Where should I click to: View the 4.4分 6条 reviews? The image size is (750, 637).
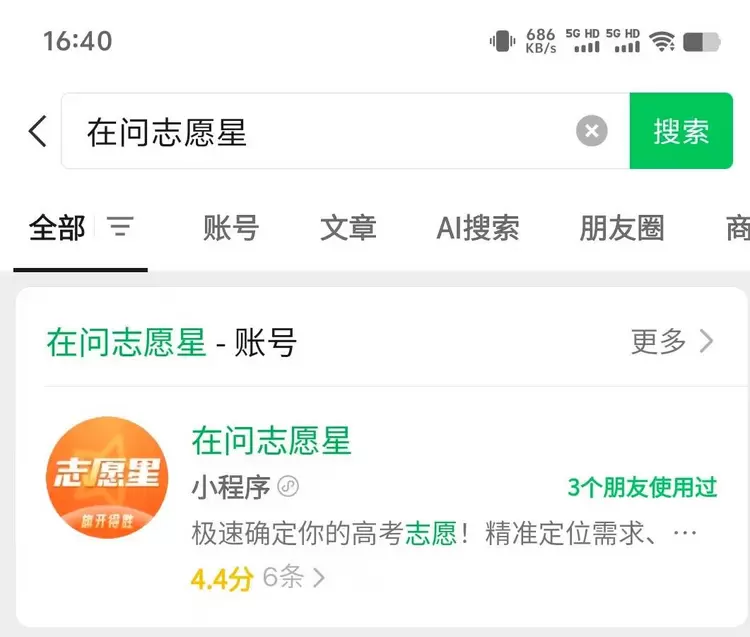258,578
